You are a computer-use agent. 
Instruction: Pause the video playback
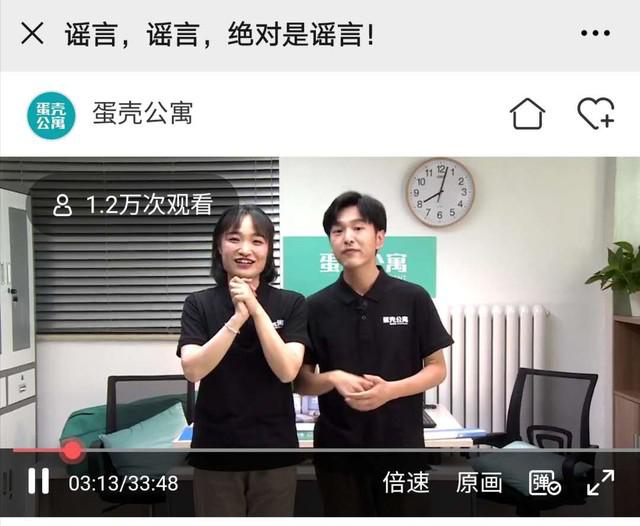point(38,482)
